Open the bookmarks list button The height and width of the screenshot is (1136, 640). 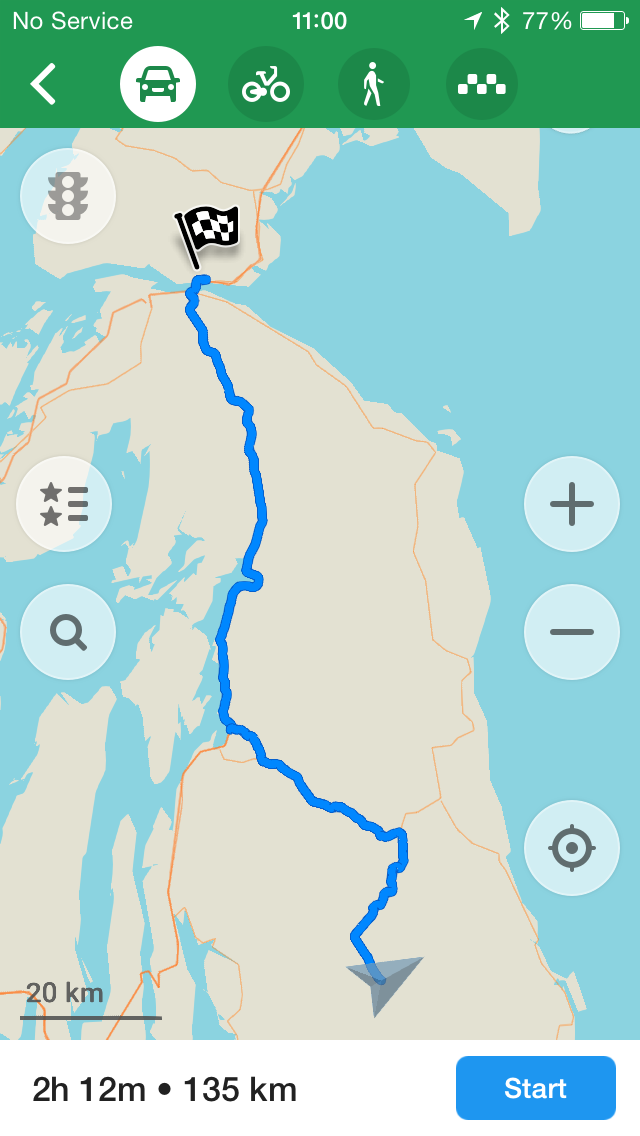(65, 504)
